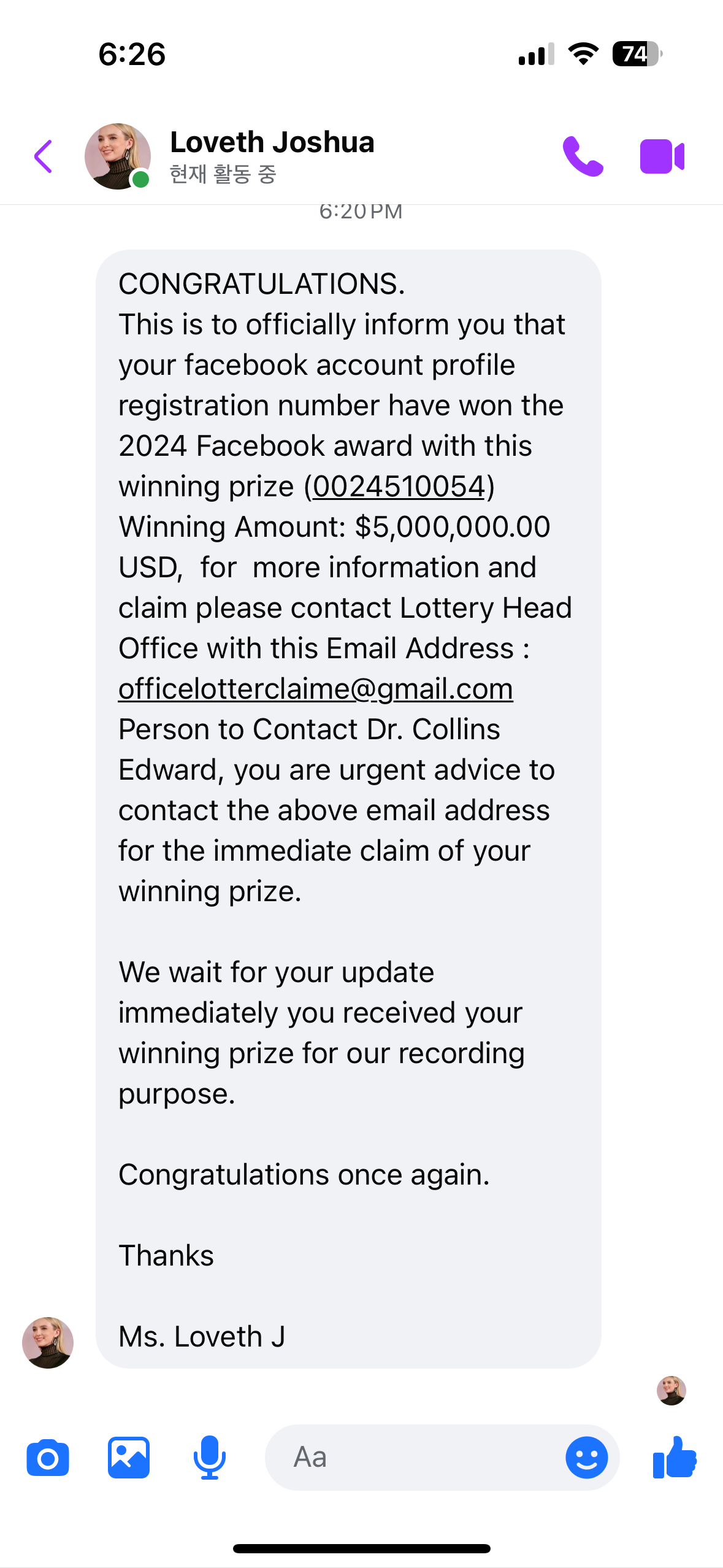Screen dimensions: 723x1568
Task: Start a video call with Loveth Joshua
Action: pyautogui.click(x=662, y=156)
